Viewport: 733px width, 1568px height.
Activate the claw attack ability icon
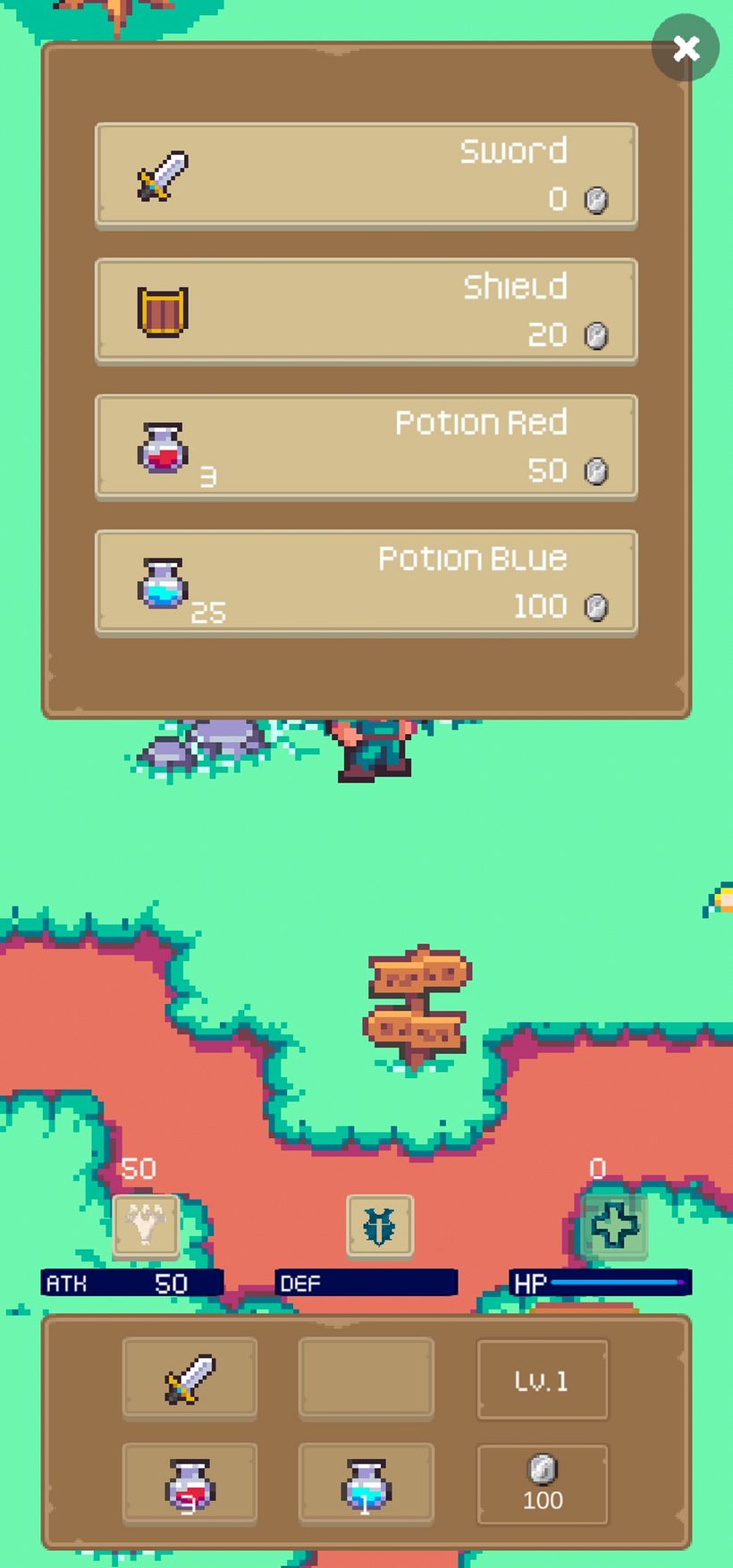point(145,1226)
